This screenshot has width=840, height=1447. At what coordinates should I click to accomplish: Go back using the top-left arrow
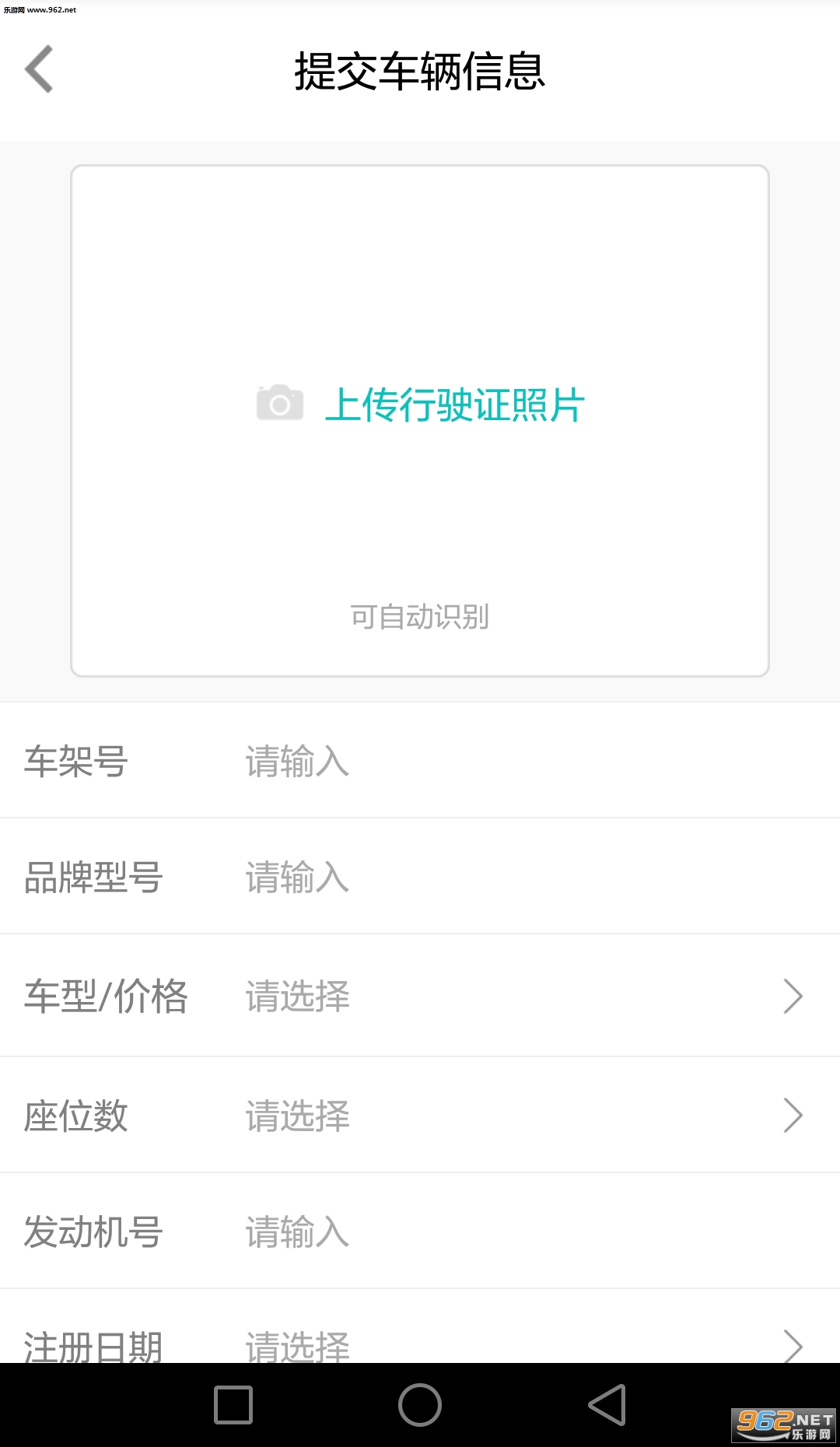[39, 69]
